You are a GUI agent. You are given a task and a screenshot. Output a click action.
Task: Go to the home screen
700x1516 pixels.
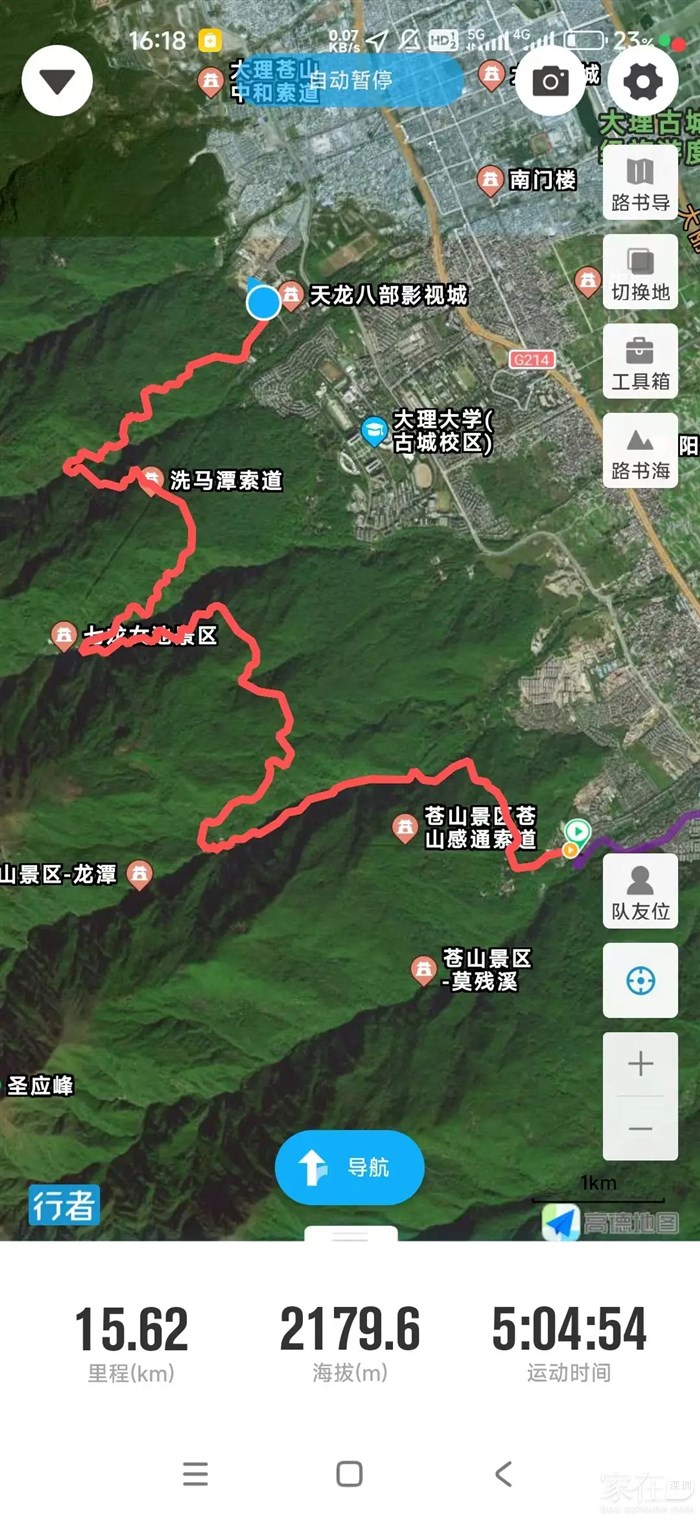tap(349, 1473)
